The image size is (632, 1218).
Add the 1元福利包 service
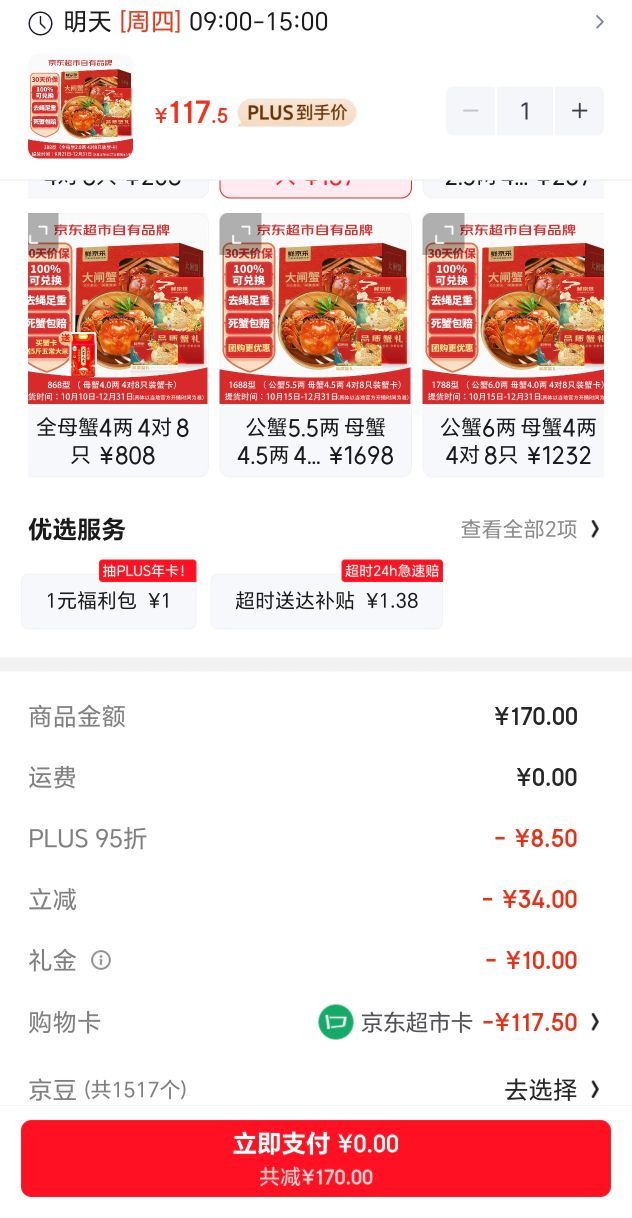[109, 601]
